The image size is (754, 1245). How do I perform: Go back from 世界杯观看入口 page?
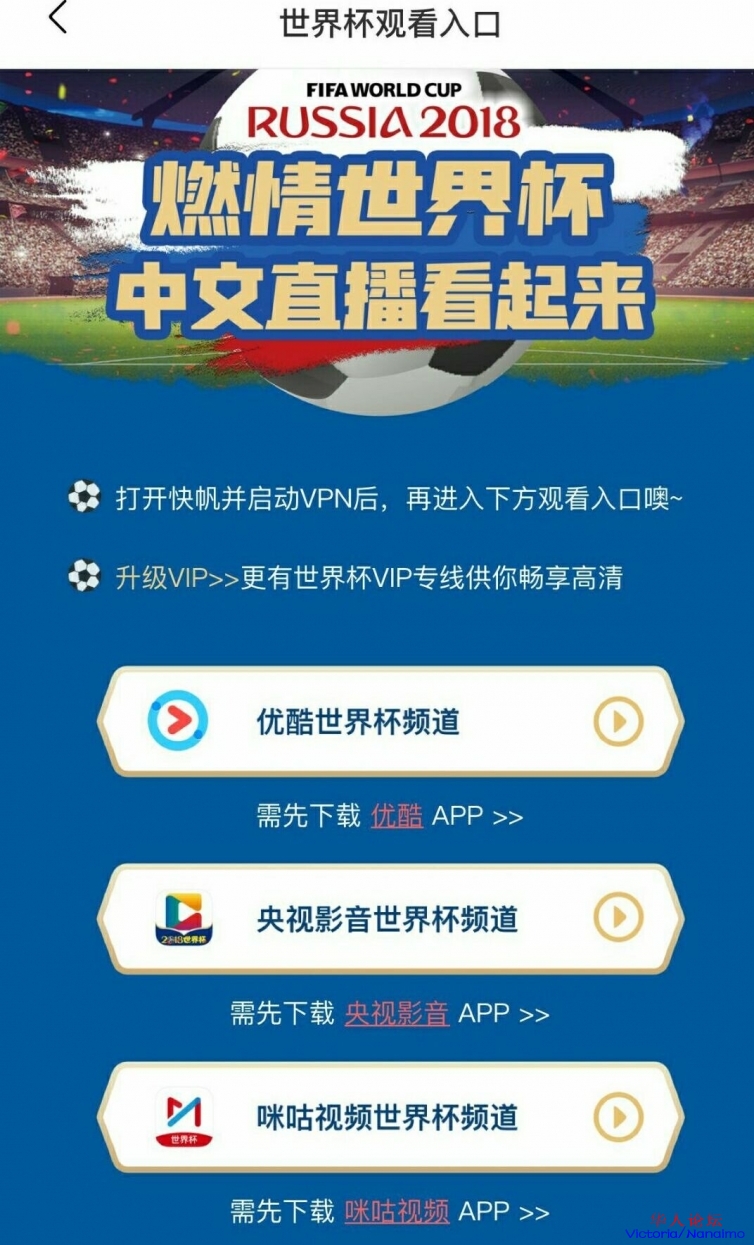coord(58,21)
